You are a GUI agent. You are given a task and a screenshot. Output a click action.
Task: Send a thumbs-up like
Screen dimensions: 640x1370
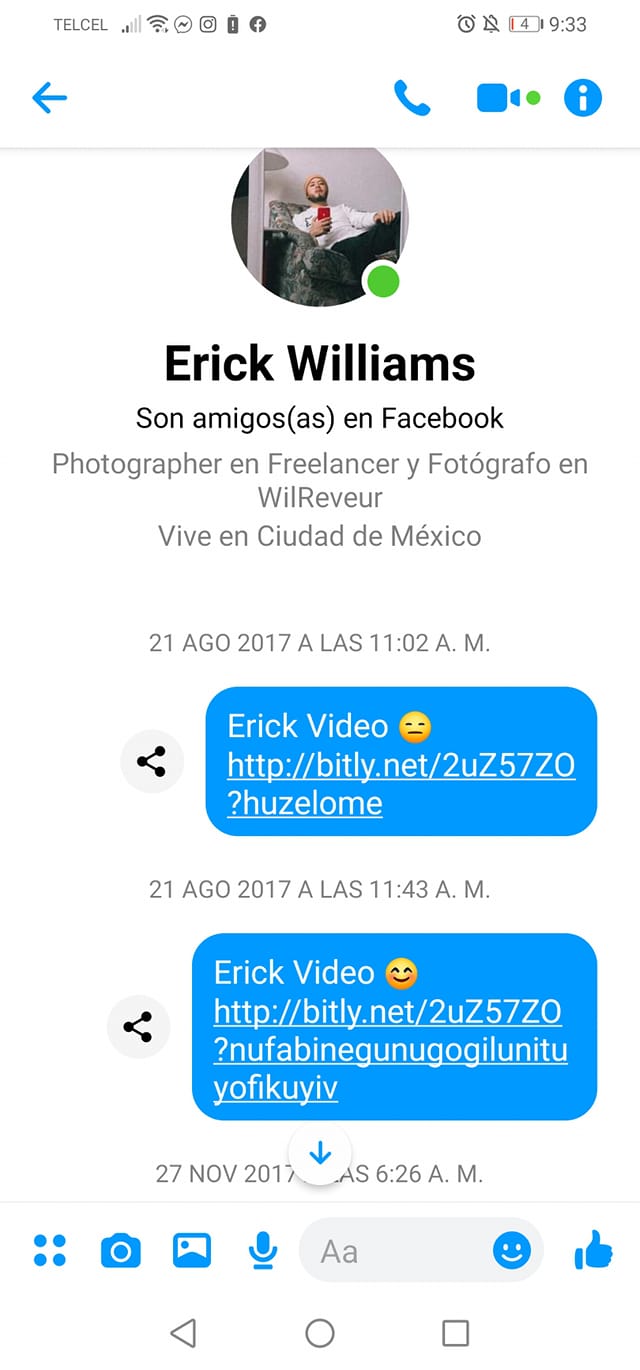click(x=594, y=1250)
